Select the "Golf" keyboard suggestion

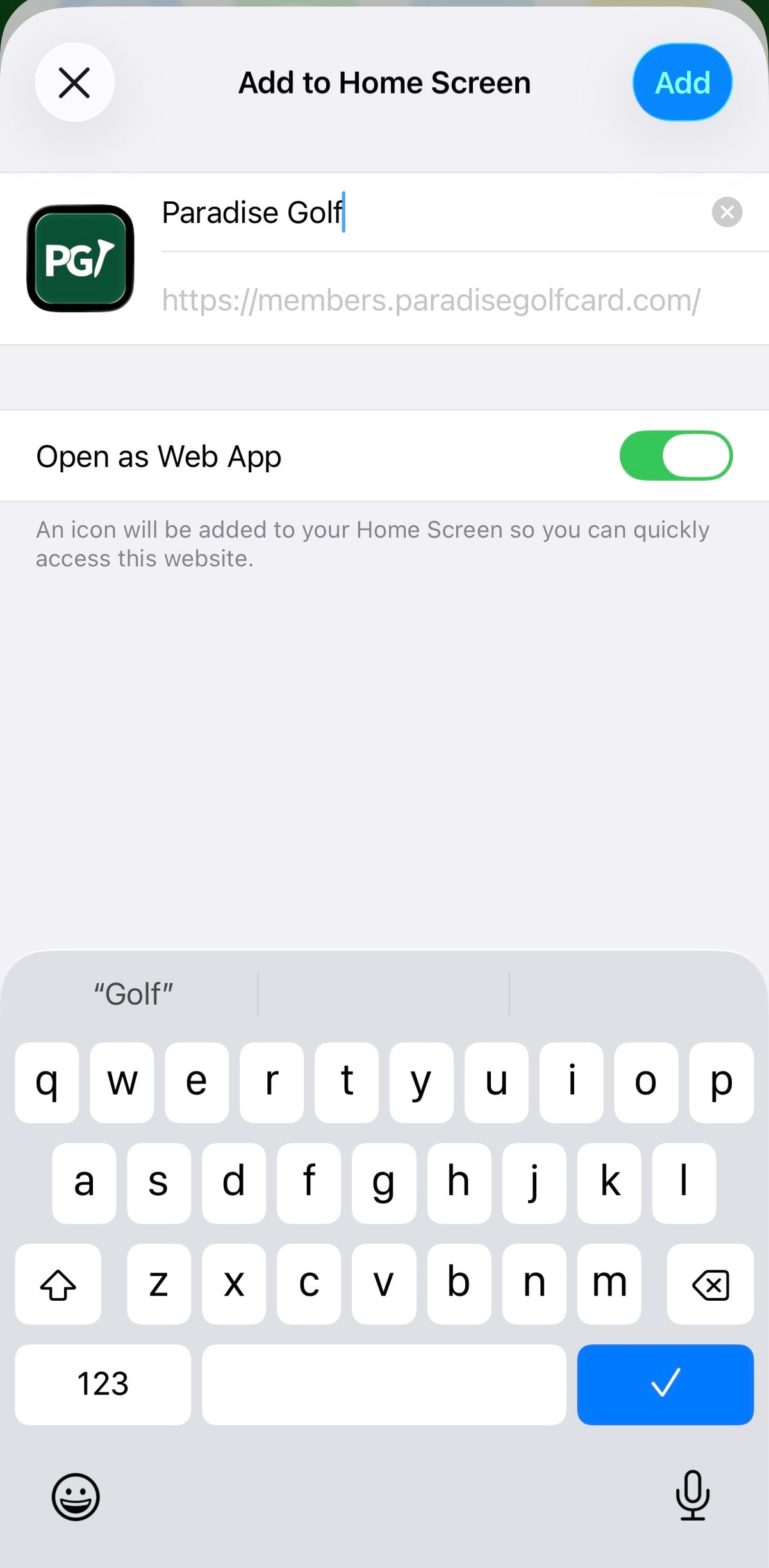click(133, 994)
